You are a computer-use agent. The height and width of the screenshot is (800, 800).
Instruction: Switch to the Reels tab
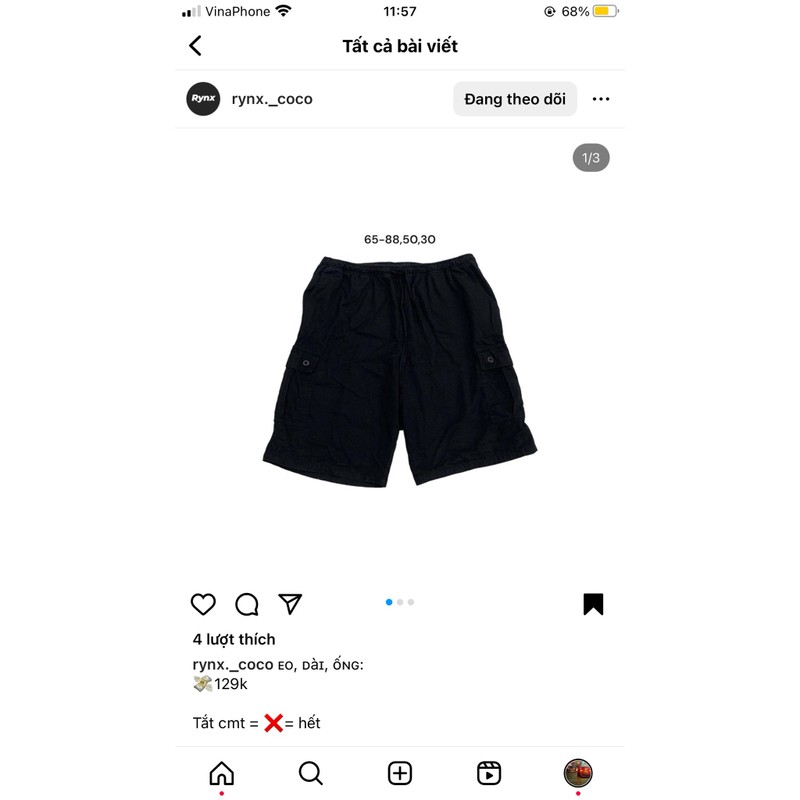click(489, 773)
